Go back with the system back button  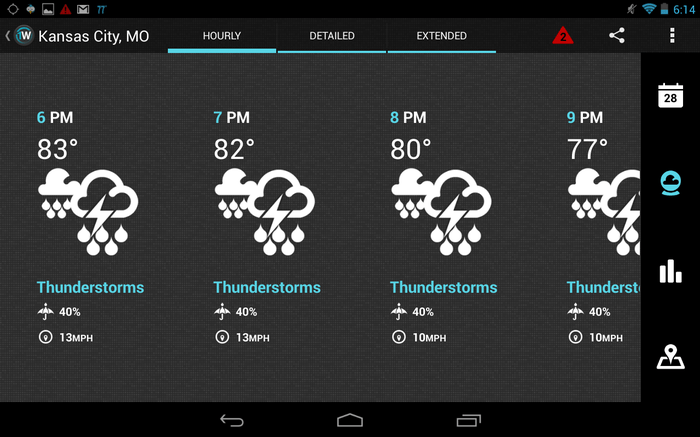coord(232,419)
